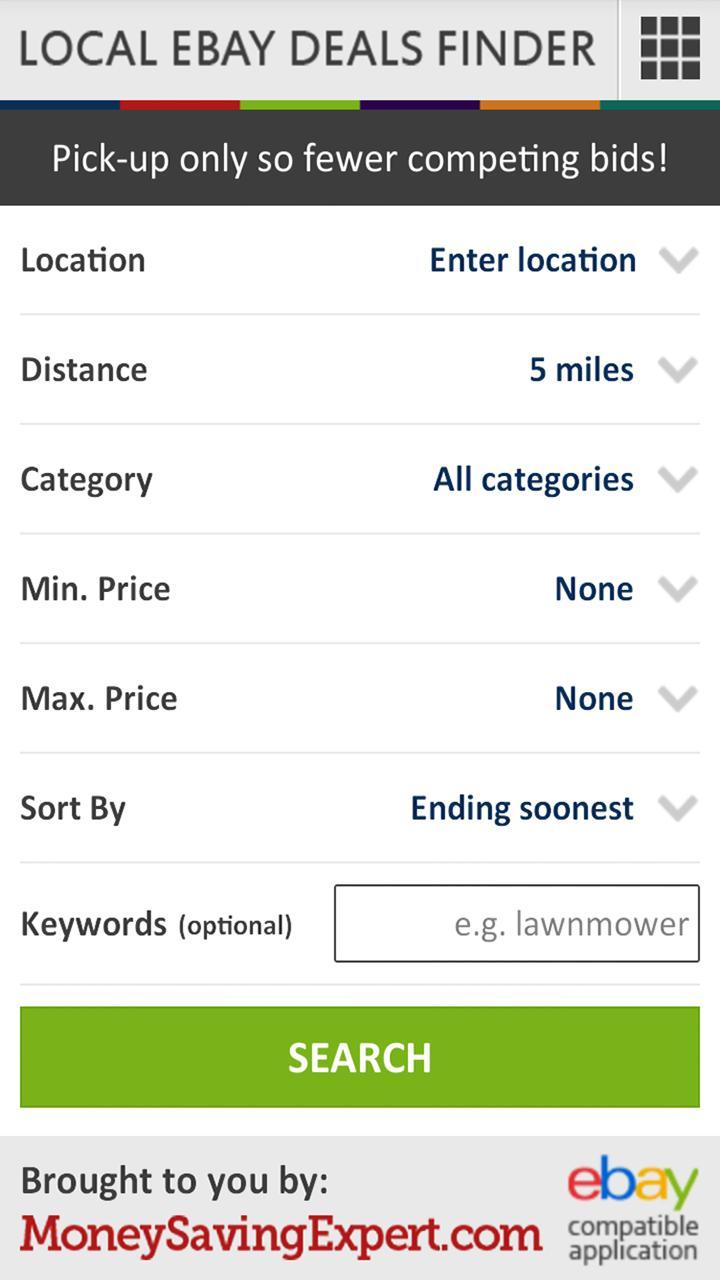Open the Min. Price selector
Image resolution: width=720 pixels, height=1280 pixels.
tap(594, 589)
